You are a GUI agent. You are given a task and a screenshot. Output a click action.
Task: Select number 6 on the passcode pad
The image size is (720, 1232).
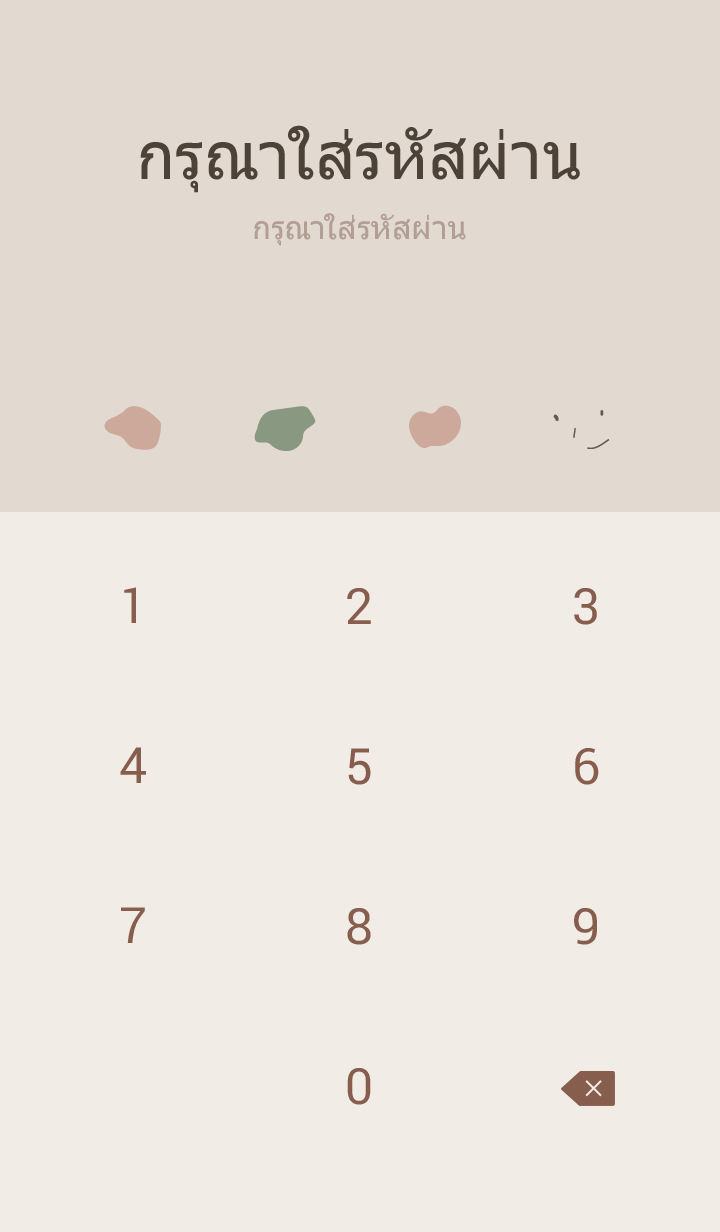pos(586,767)
